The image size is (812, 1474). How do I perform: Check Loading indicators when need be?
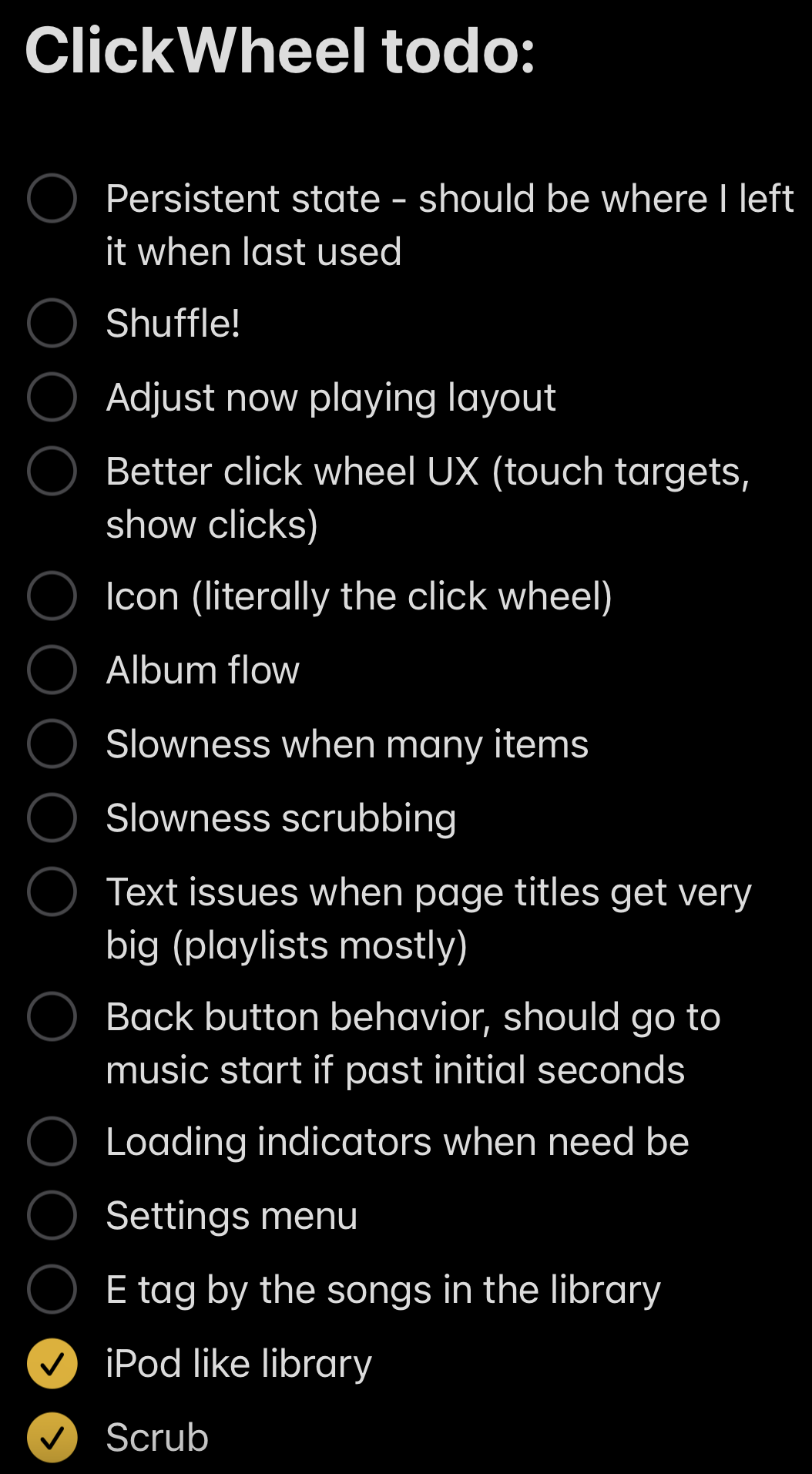click(52, 1141)
